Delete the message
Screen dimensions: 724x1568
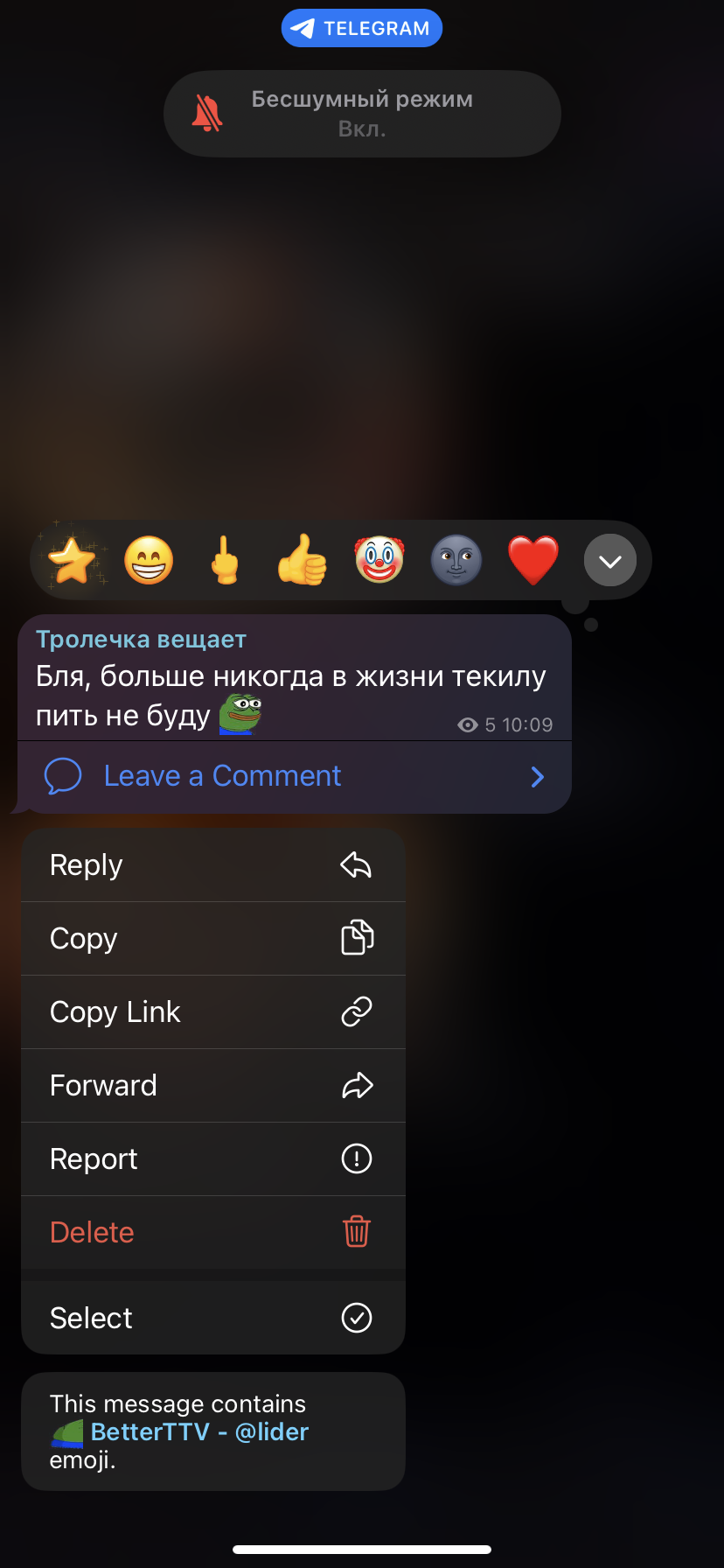pyautogui.click(x=213, y=1233)
